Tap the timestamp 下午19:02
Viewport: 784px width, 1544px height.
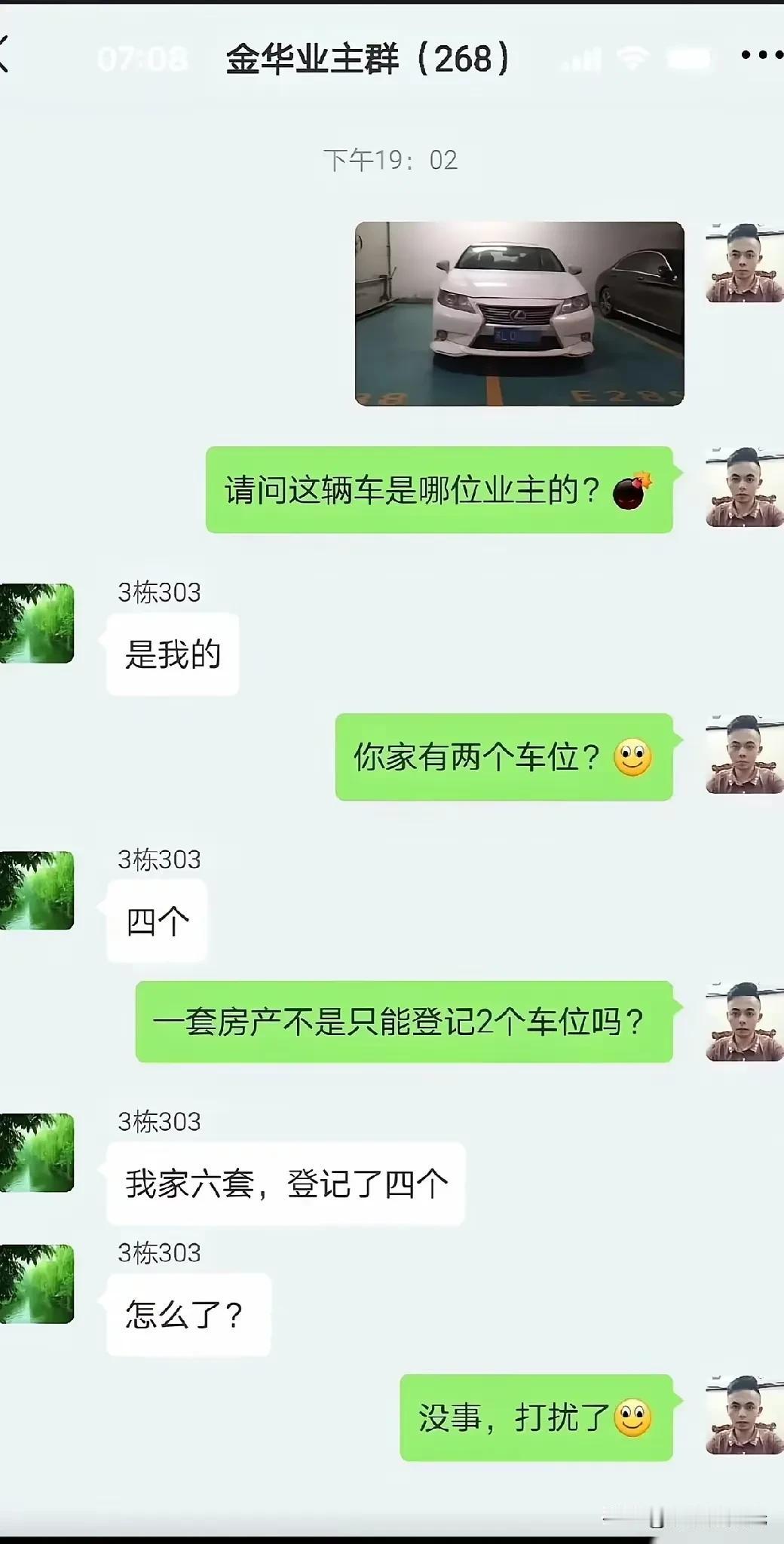click(392, 158)
